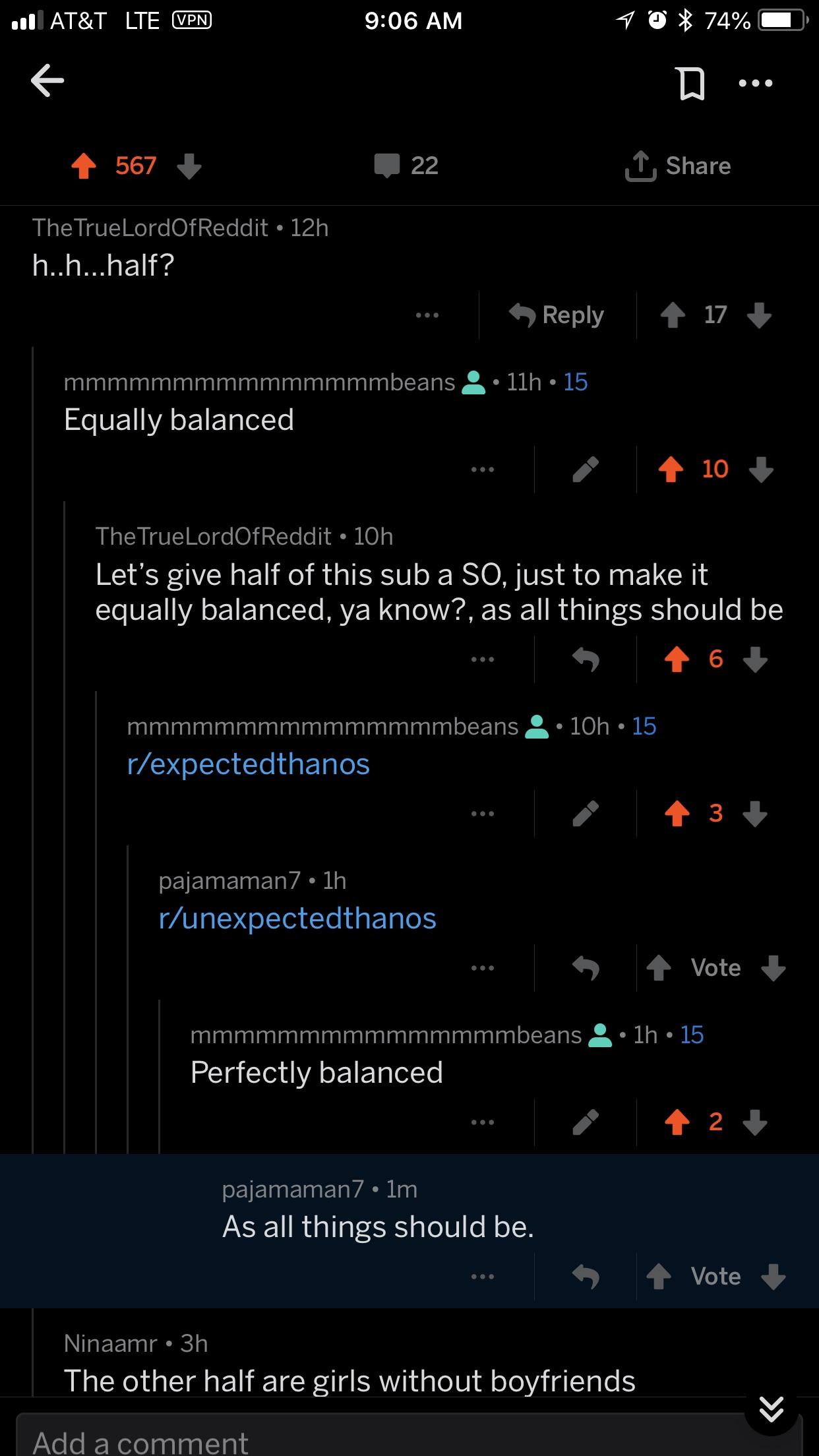Go back using the top-left arrow
The image size is (819, 1456).
(47, 82)
